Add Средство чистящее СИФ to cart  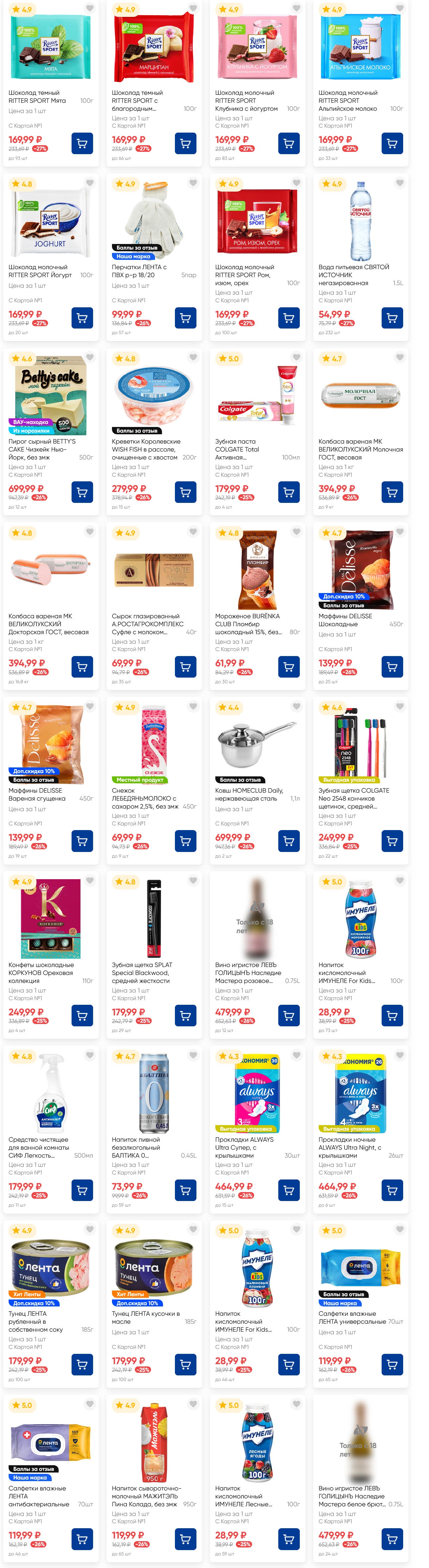tap(82, 1190)
